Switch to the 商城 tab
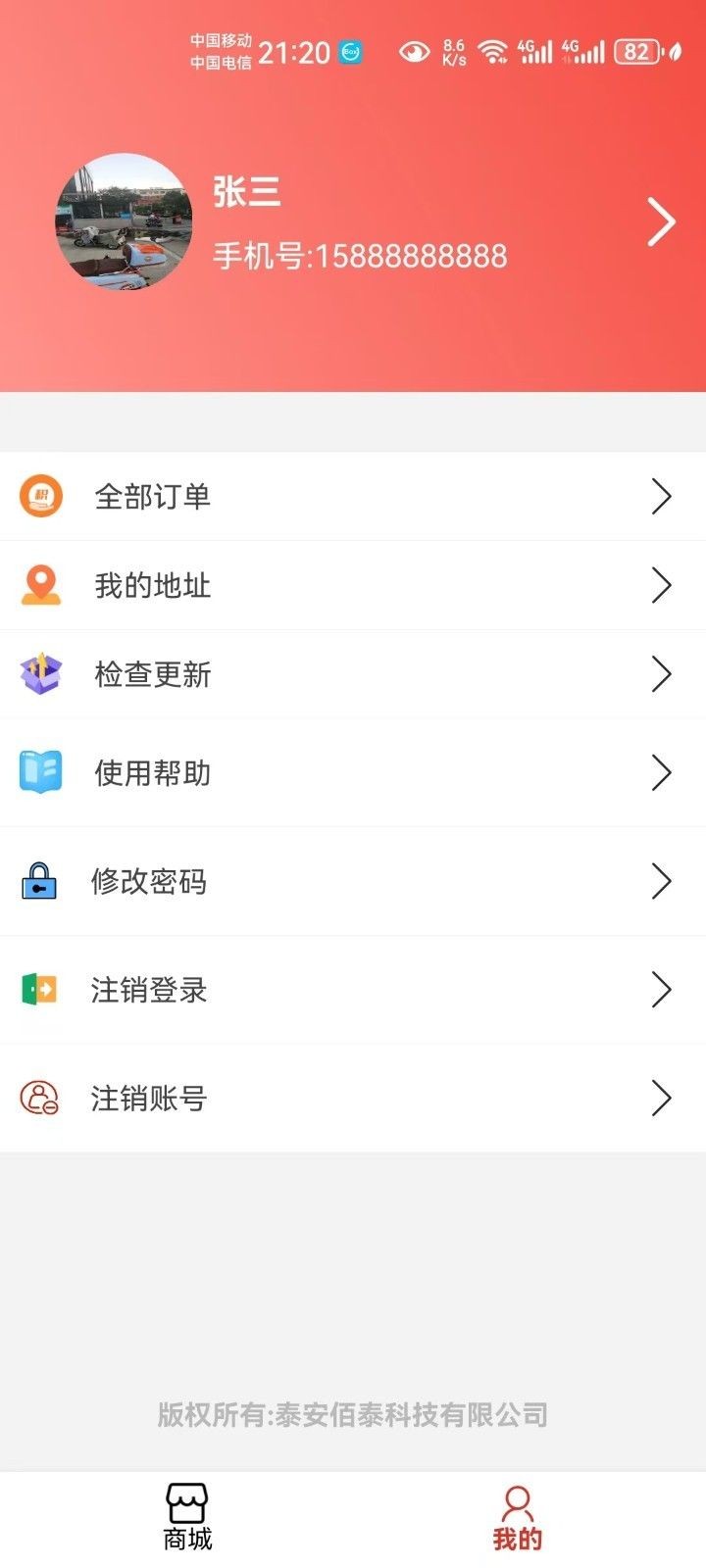 point(188,1514)
